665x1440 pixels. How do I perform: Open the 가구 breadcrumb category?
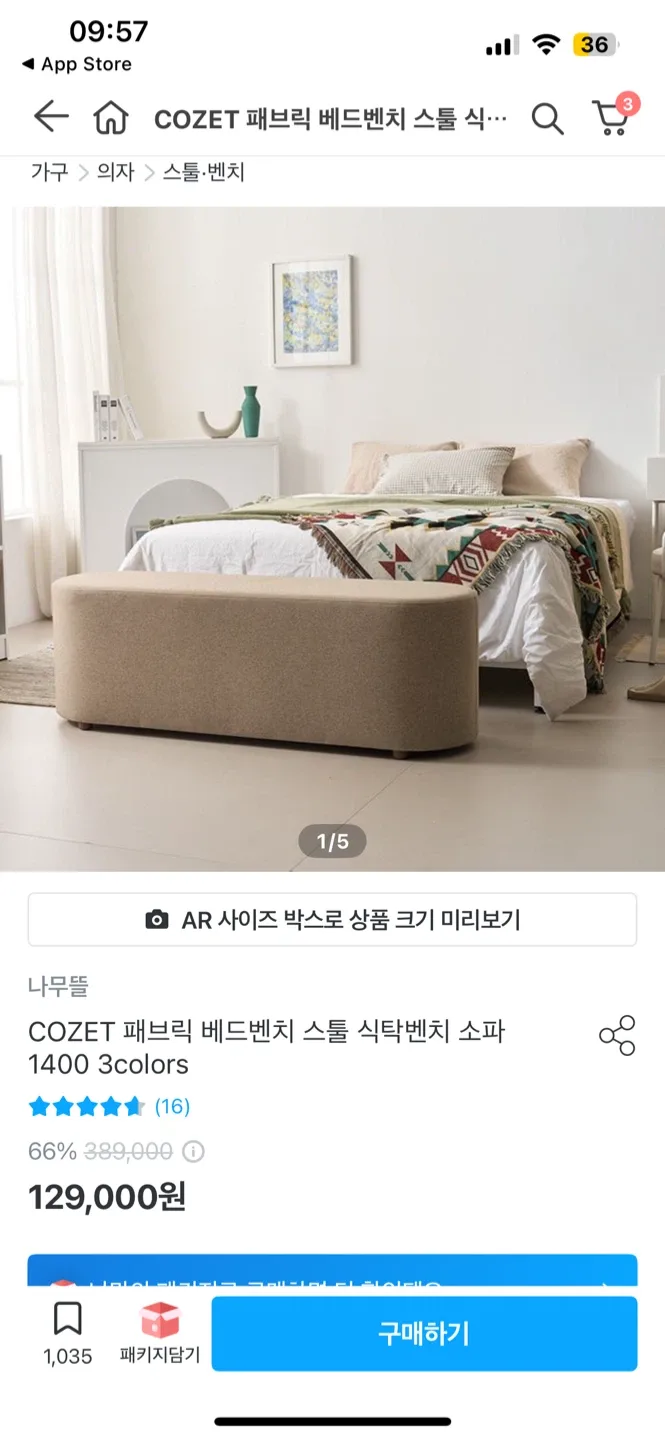(49, 172)
